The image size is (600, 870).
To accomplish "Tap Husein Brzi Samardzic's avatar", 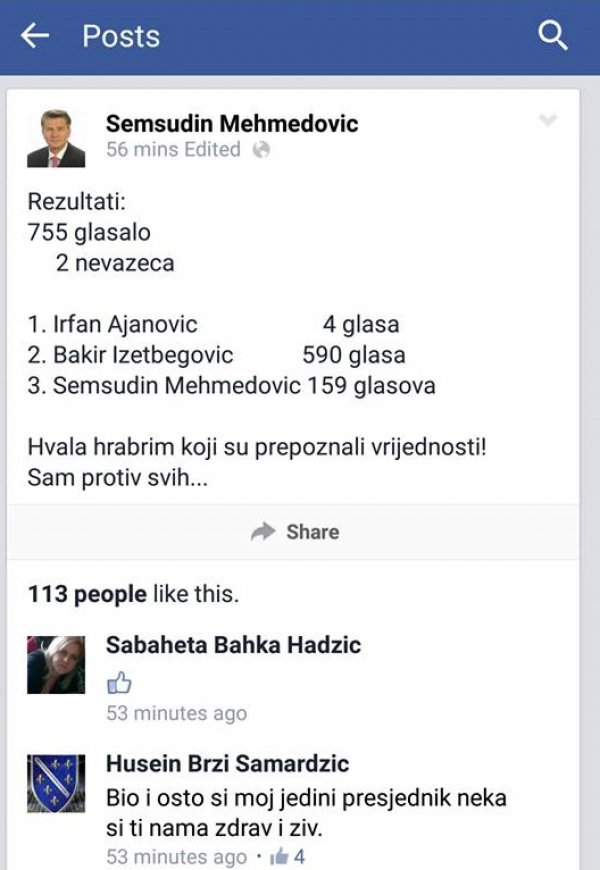I will click(x=56, y=784).
